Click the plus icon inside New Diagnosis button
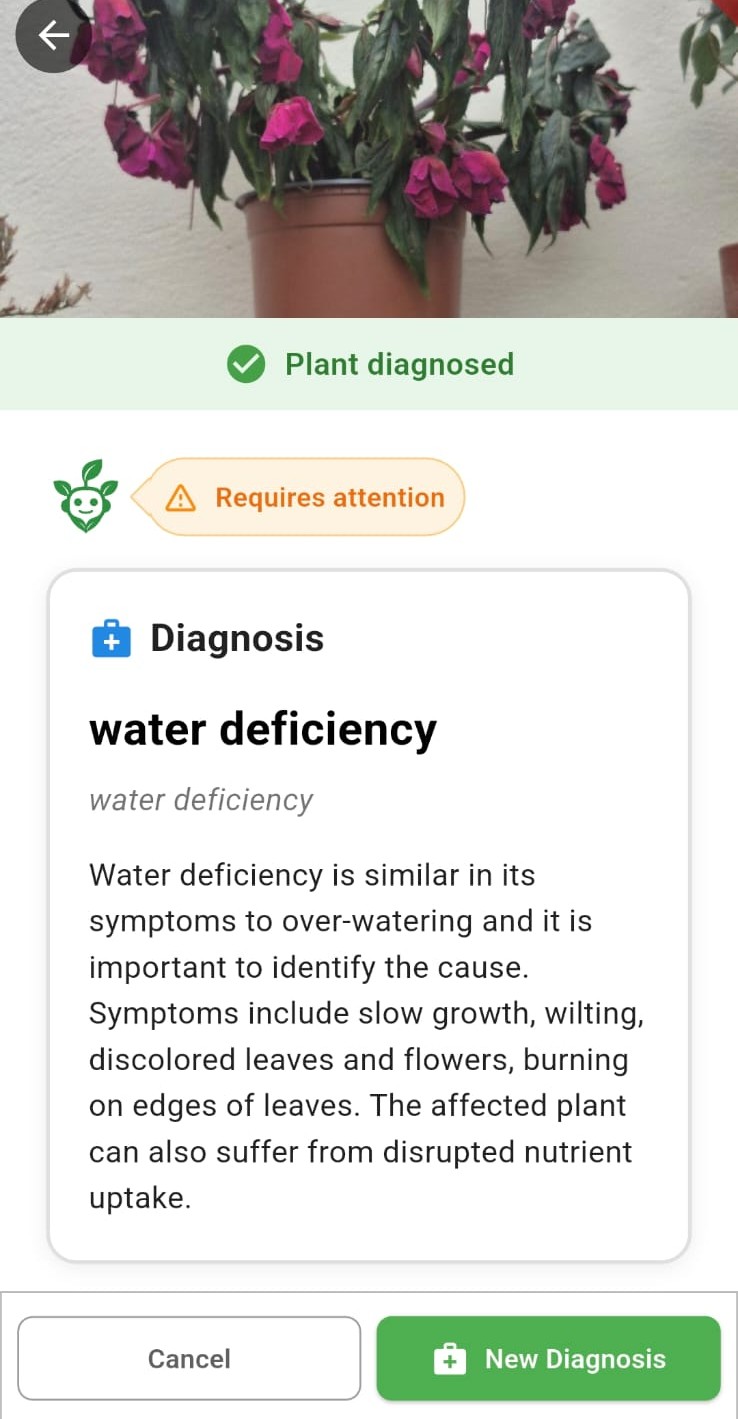Image resolution: width=738 pixels, height=1419 pixels. coord(450,1359)
